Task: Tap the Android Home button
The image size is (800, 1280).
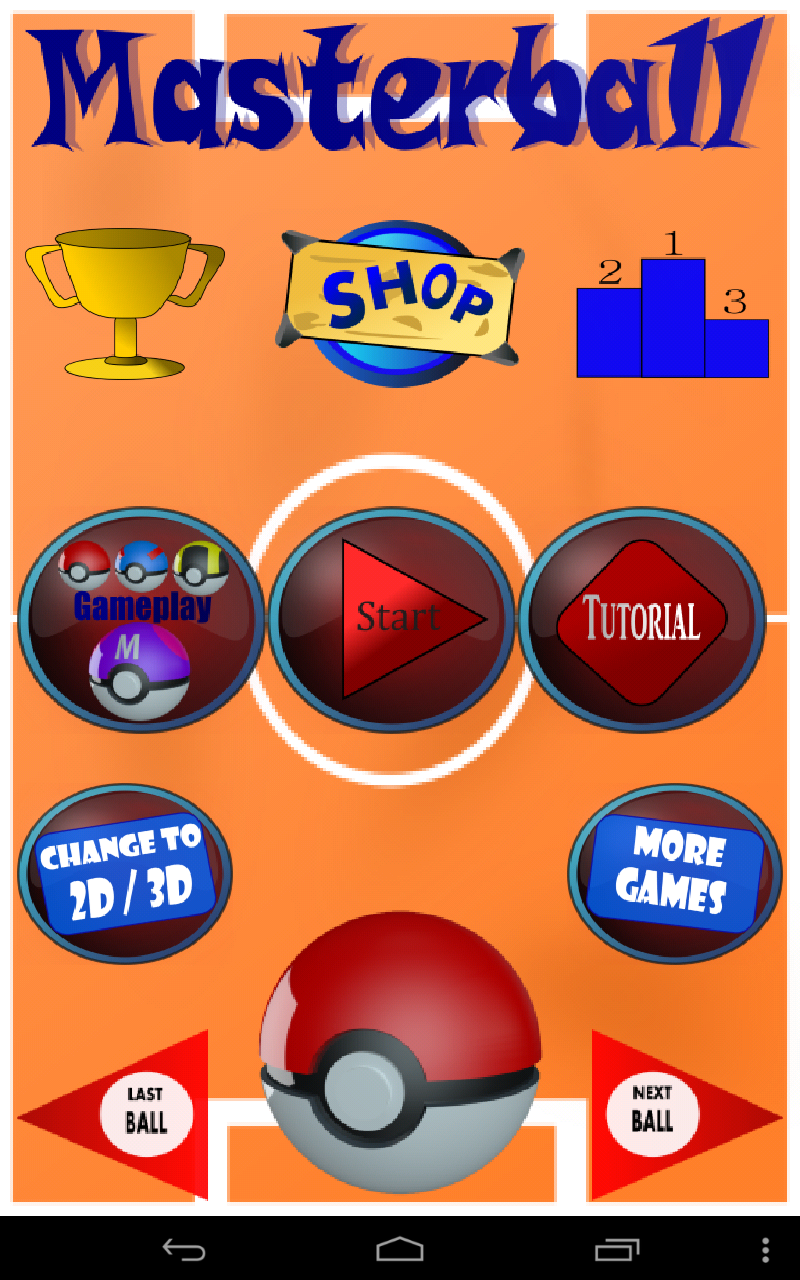Action: 400,1248
